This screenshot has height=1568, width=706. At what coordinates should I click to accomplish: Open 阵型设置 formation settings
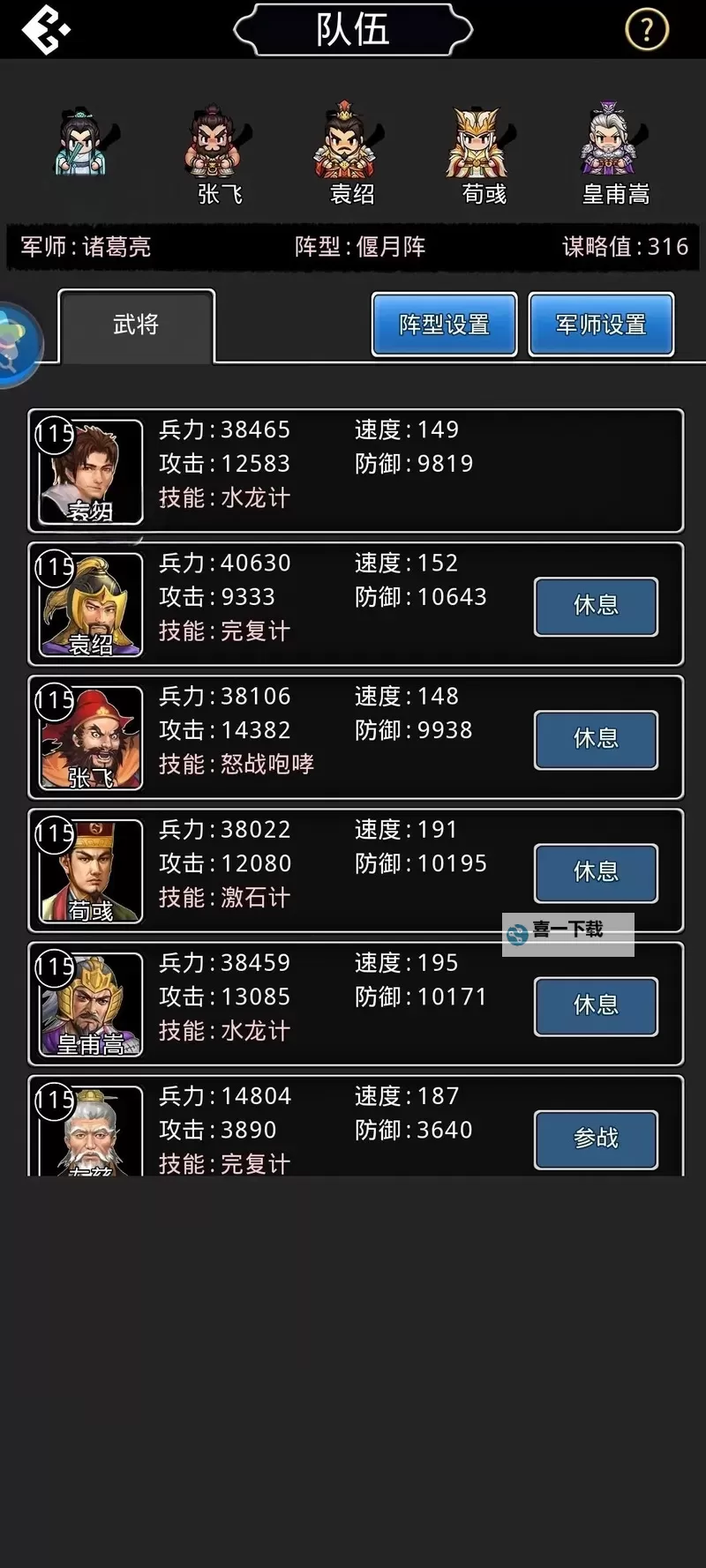click(x=444, y=325)
